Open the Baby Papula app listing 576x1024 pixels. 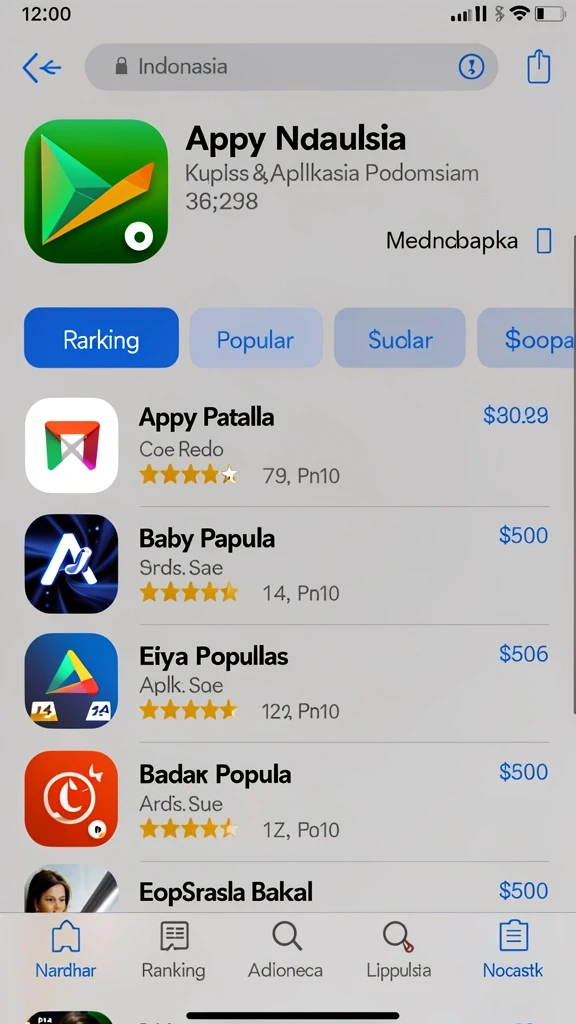pos(287,564)
